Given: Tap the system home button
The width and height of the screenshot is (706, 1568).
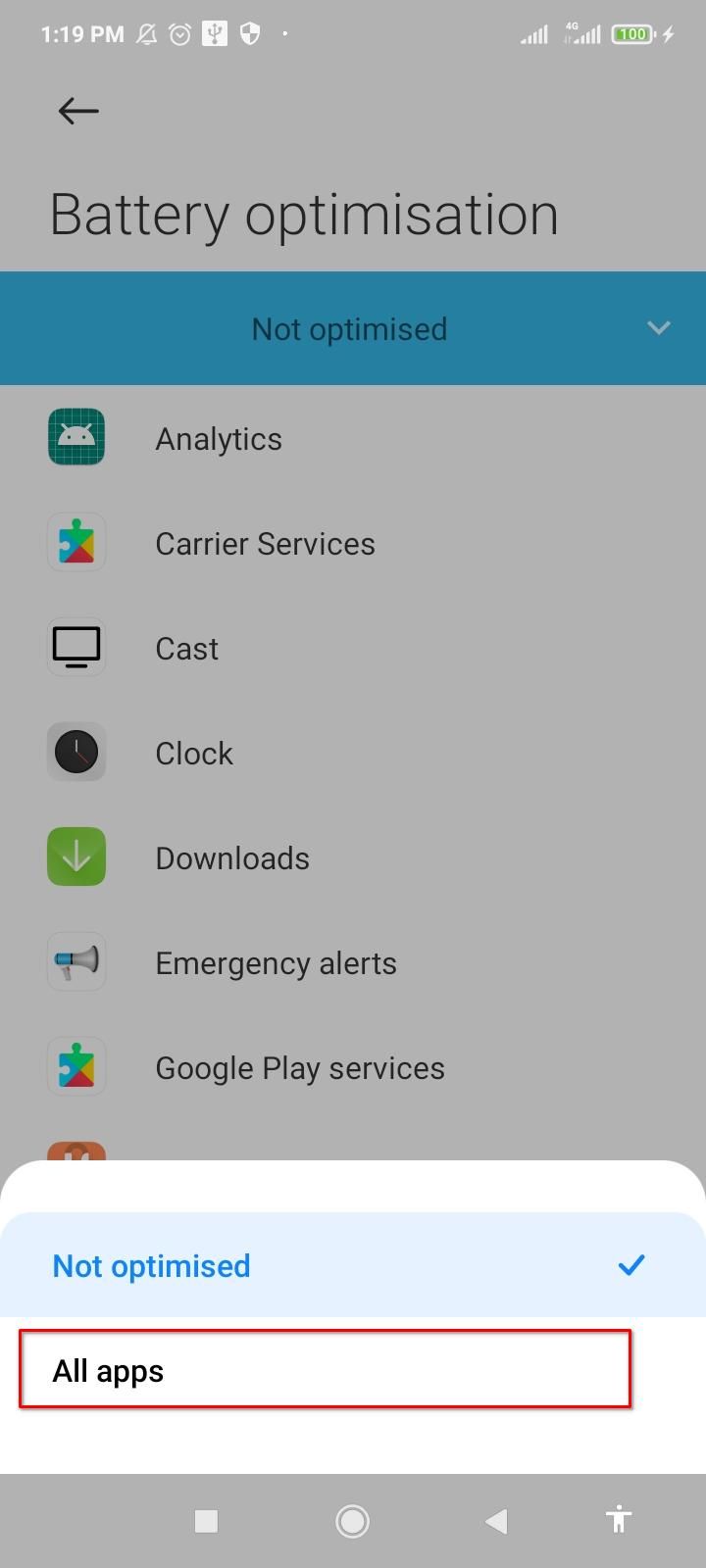Looking at the screenshot, I should tap(352, 1521).
